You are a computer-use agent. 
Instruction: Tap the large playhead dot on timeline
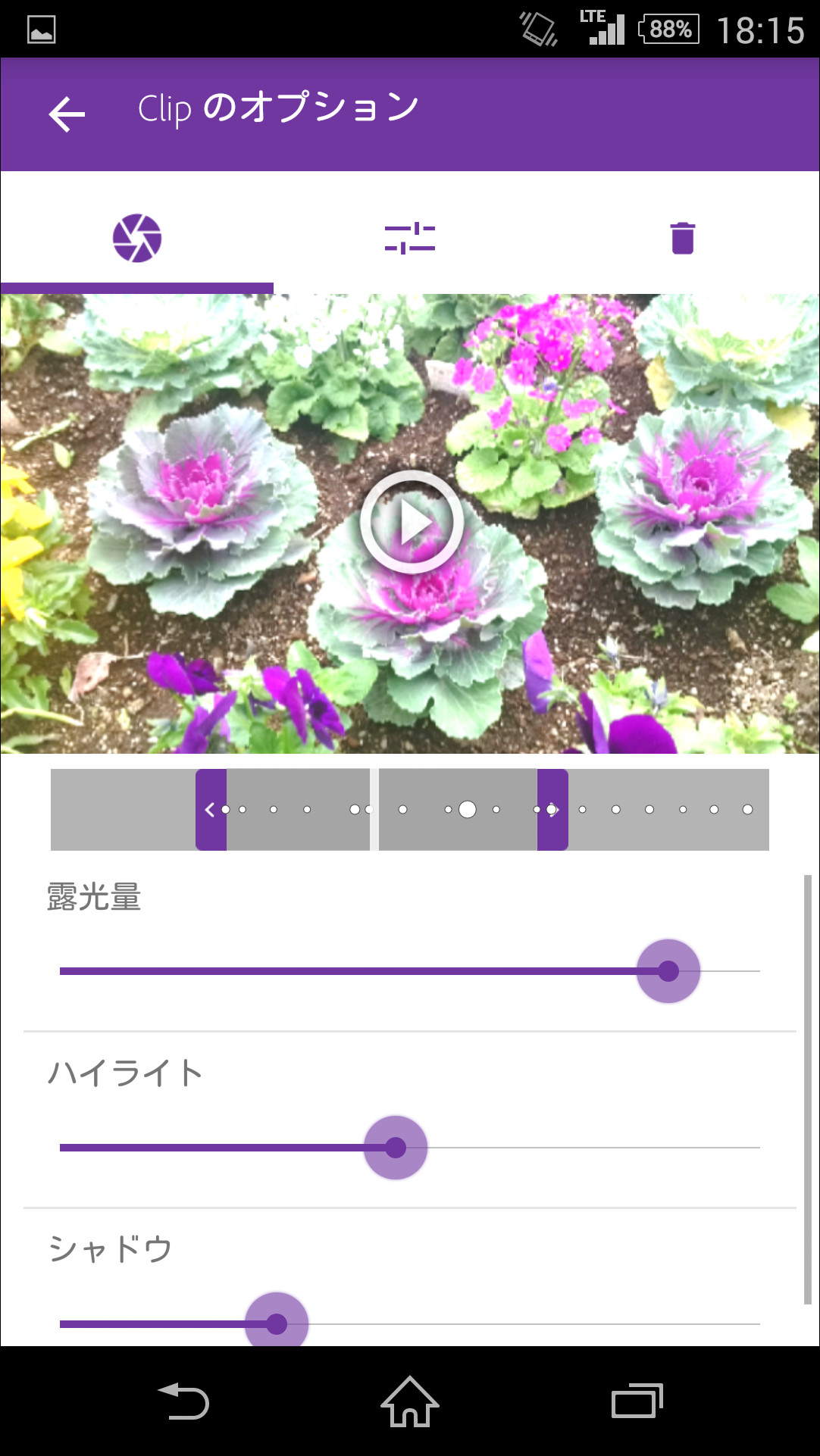pyautogui.click(x=468, y=810)
